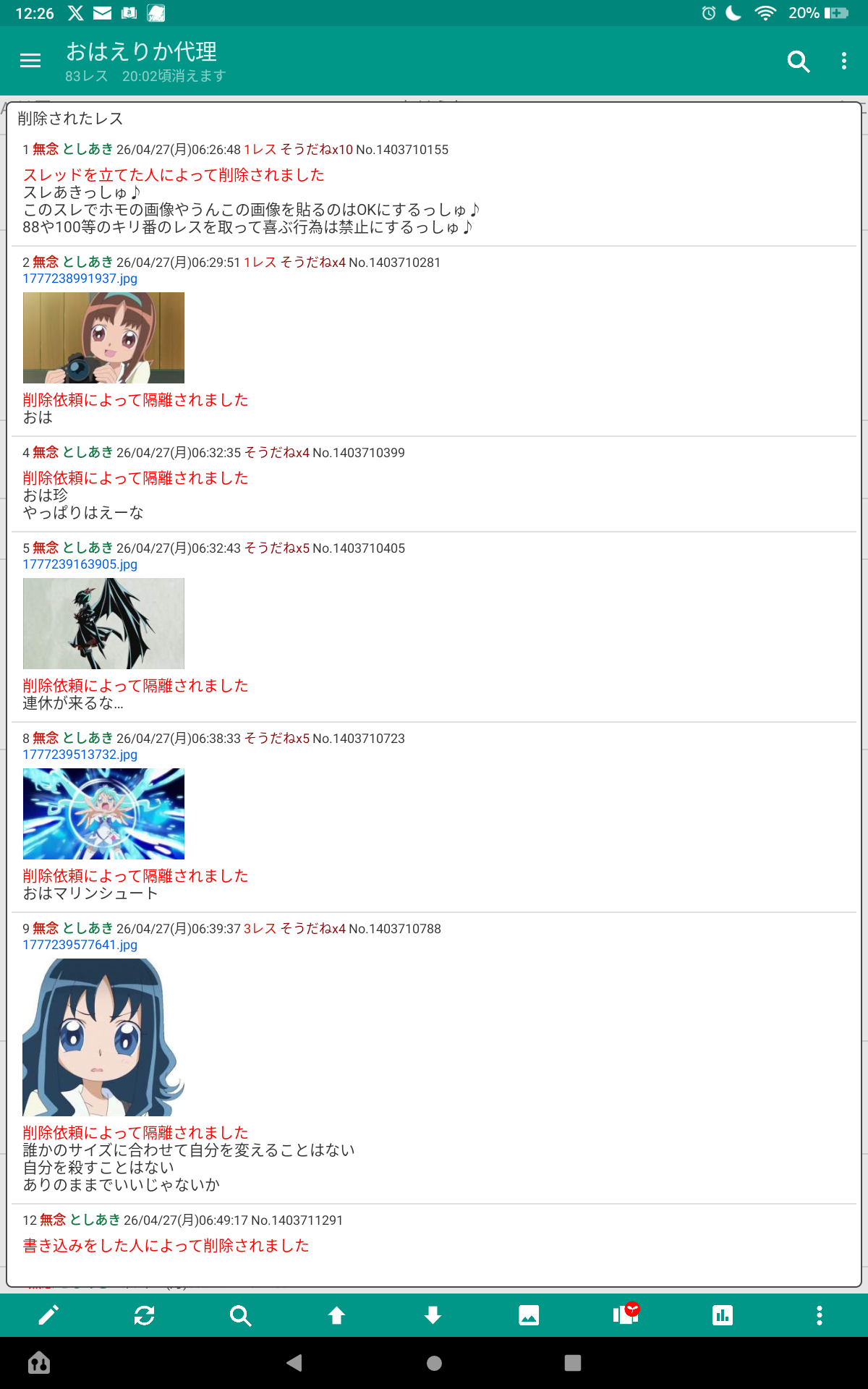The height and width of the screenshot is (1389, 868).
Task: View the thumbnail in post 2
Action: (x=103, y=338)
